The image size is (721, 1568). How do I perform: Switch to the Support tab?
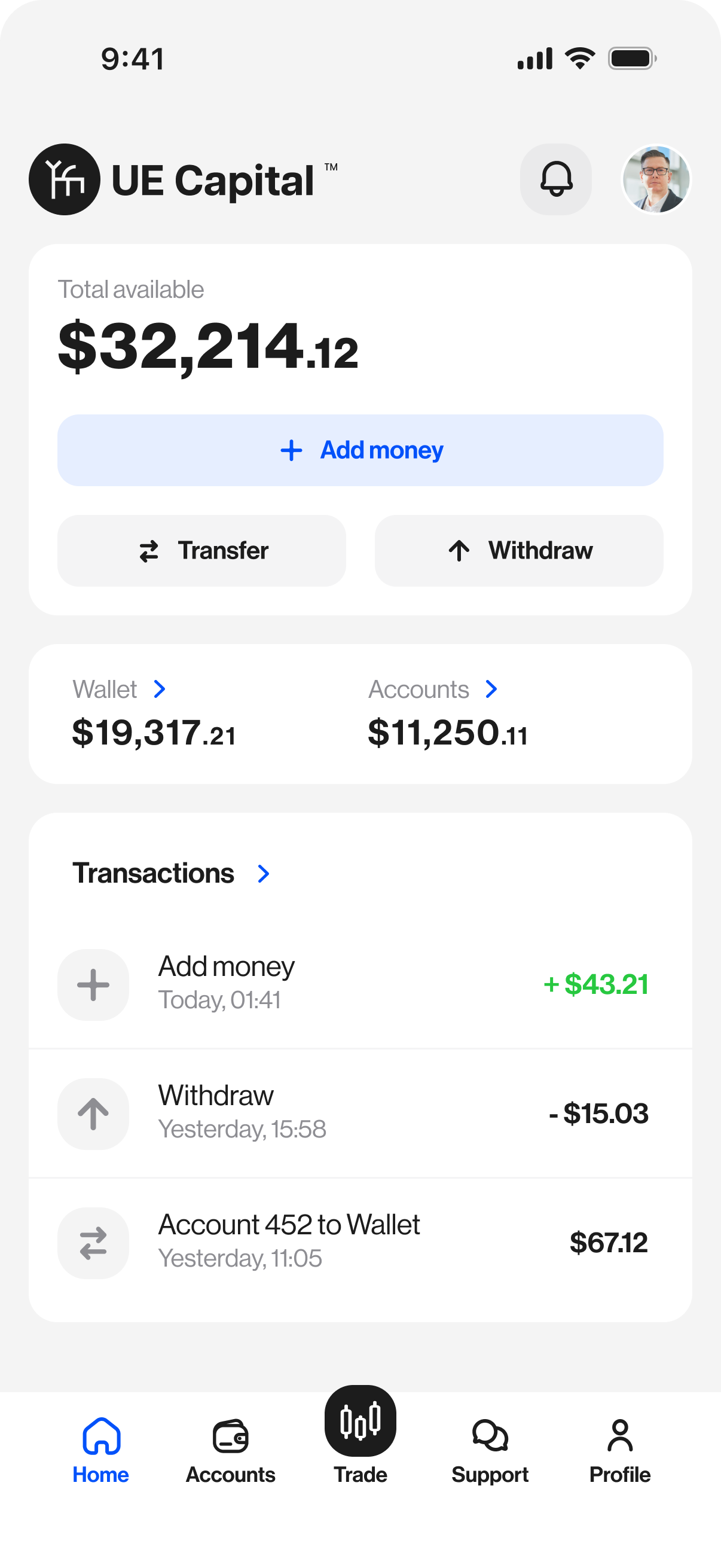[x=490, y=1450]
